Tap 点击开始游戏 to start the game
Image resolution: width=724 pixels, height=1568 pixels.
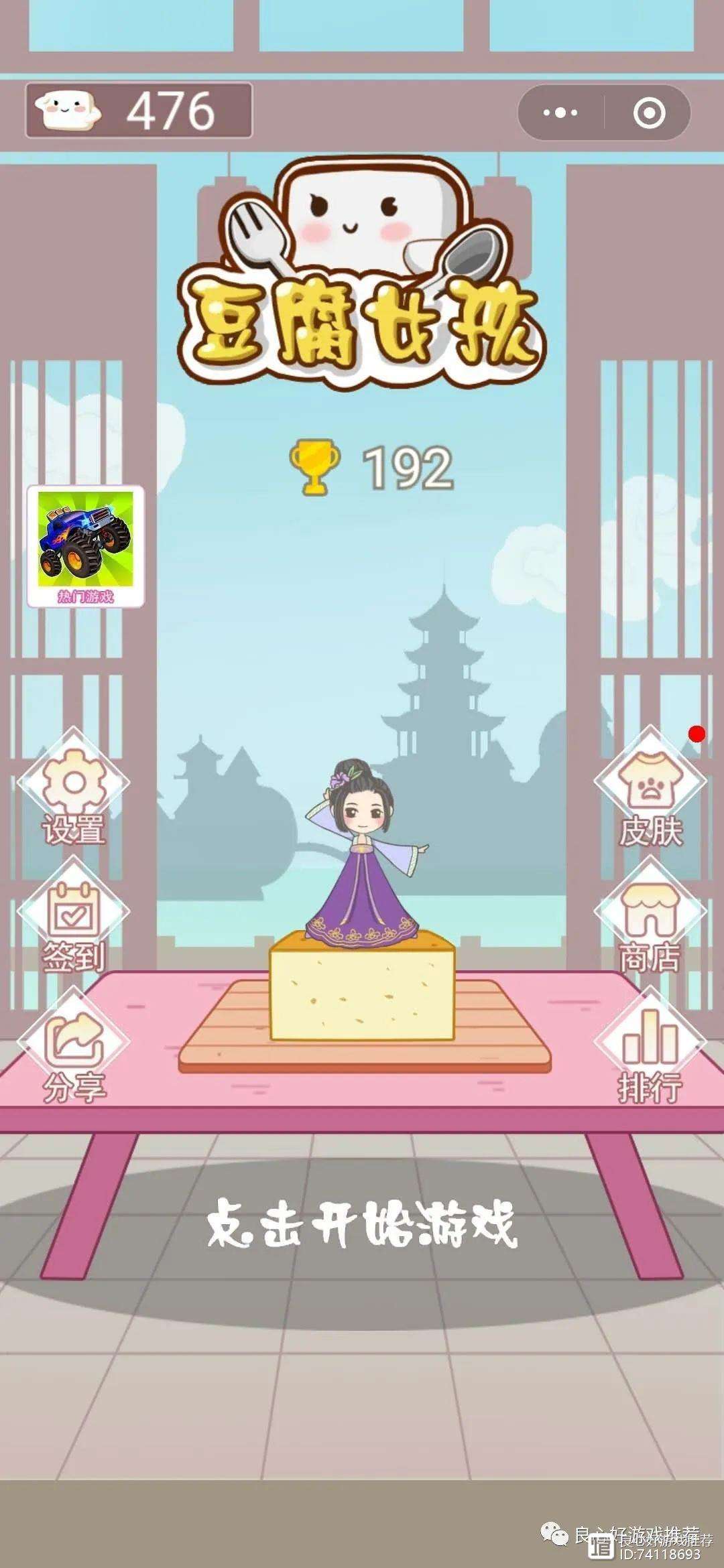(x=362, y=1224)
